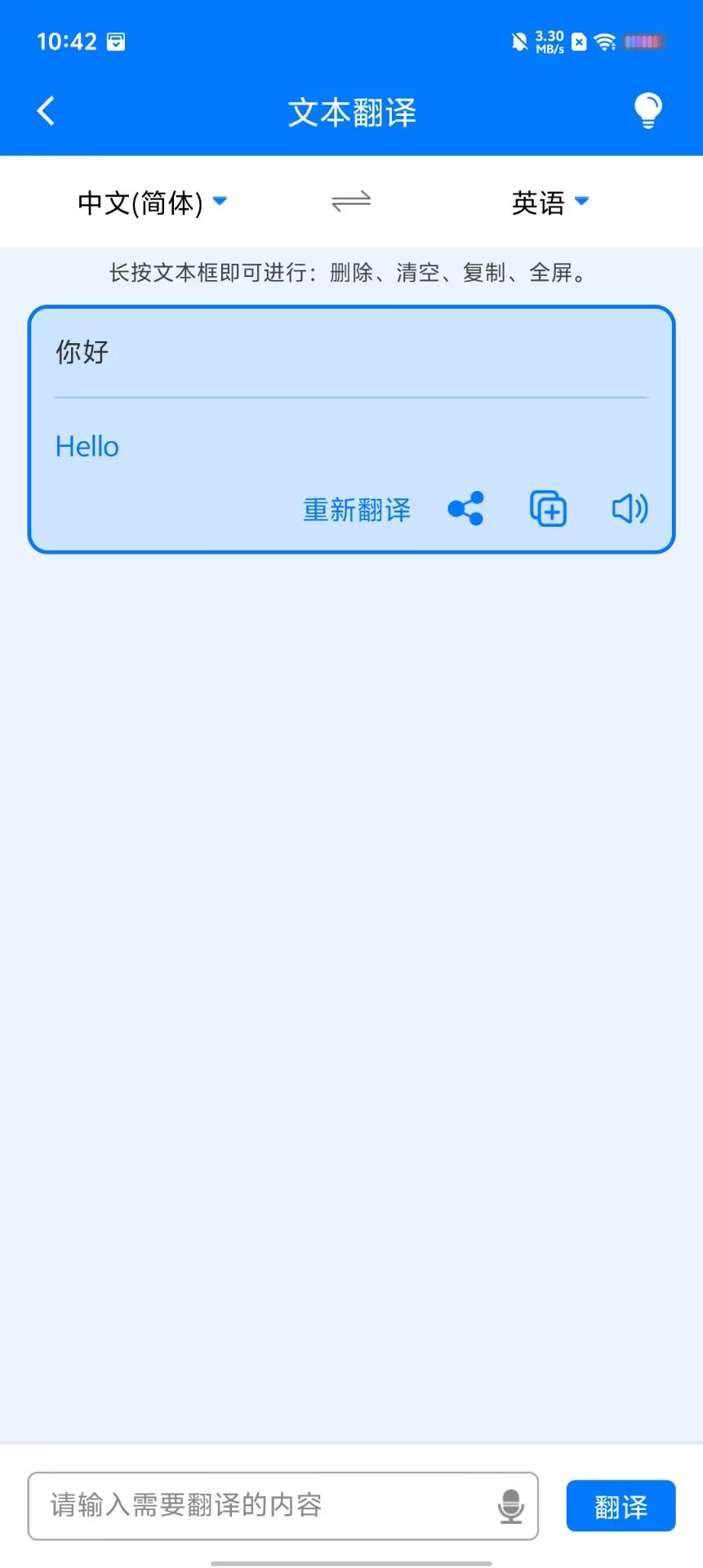The image size is (703, 1568).
Task: Open the 英语 target language dropdown
Action: 549,203
